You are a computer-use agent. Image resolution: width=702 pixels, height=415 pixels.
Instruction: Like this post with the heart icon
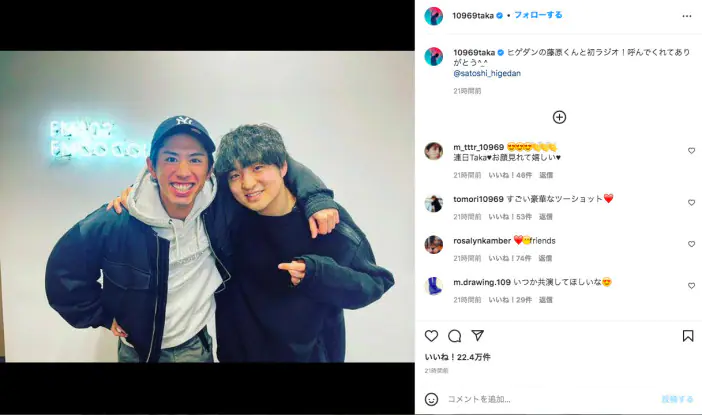coord(432,336)
